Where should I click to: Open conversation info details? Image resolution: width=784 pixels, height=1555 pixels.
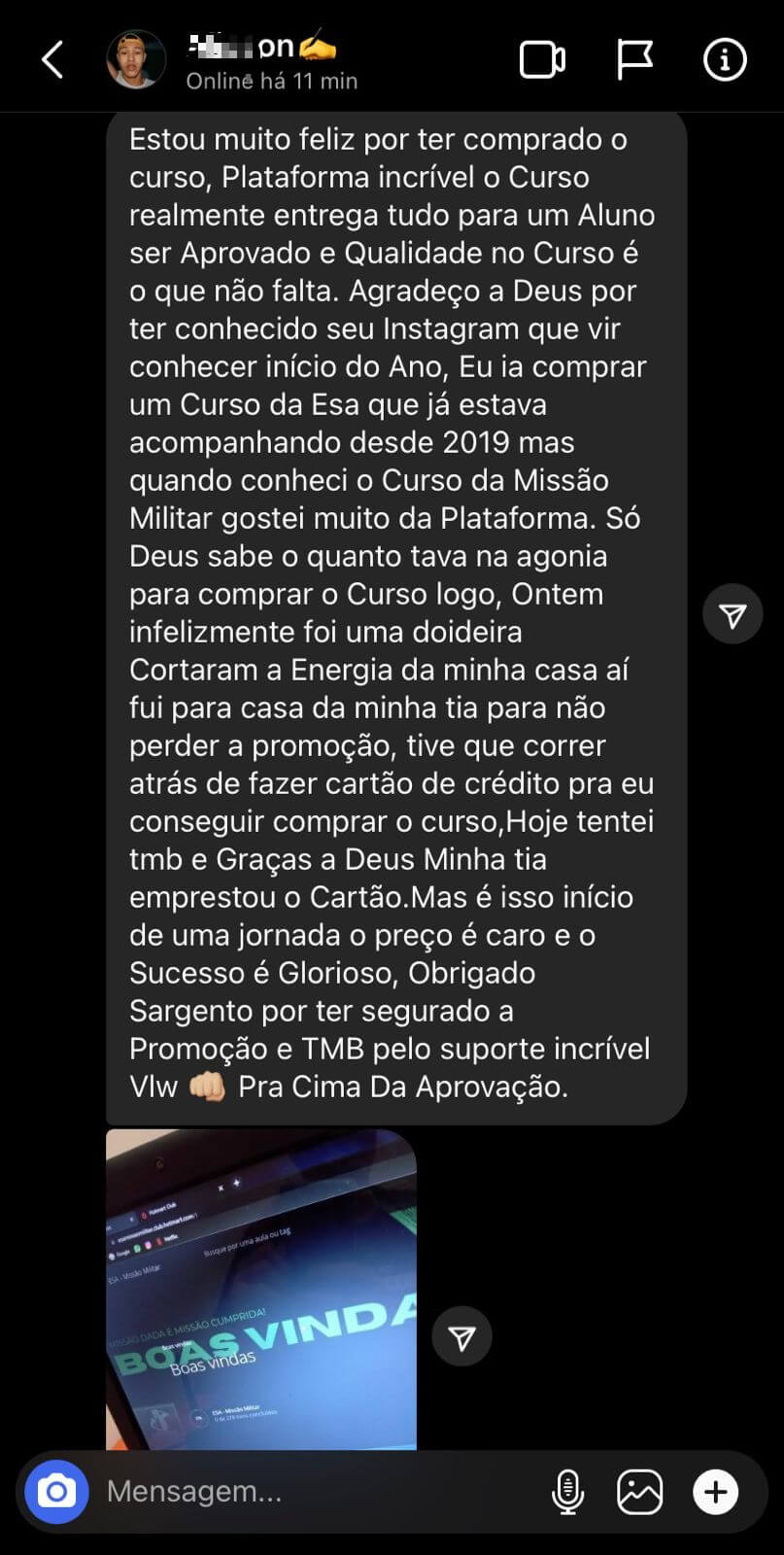pos(725,59)
